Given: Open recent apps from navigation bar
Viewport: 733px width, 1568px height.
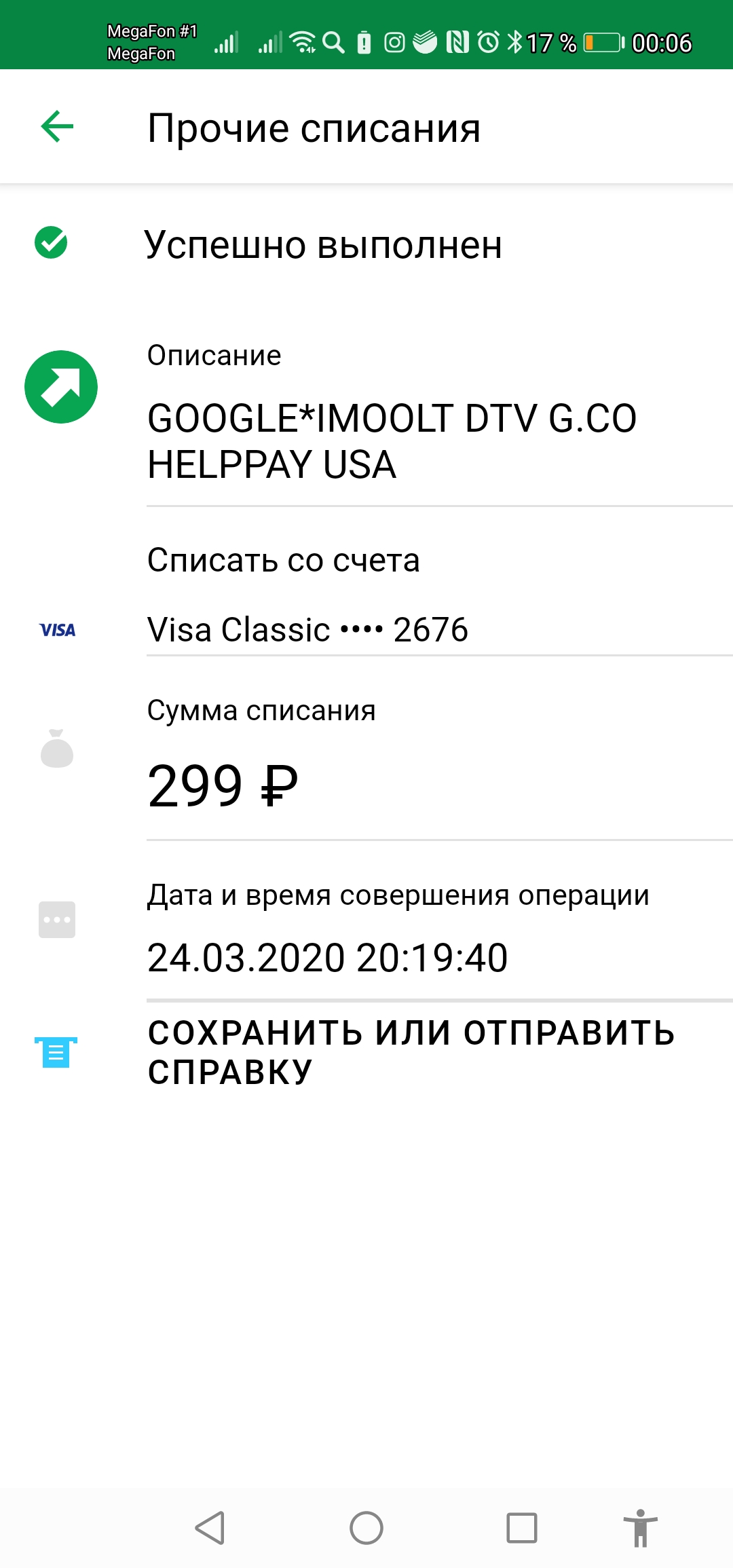Looking at the screenshot, I should point(522,1528).
